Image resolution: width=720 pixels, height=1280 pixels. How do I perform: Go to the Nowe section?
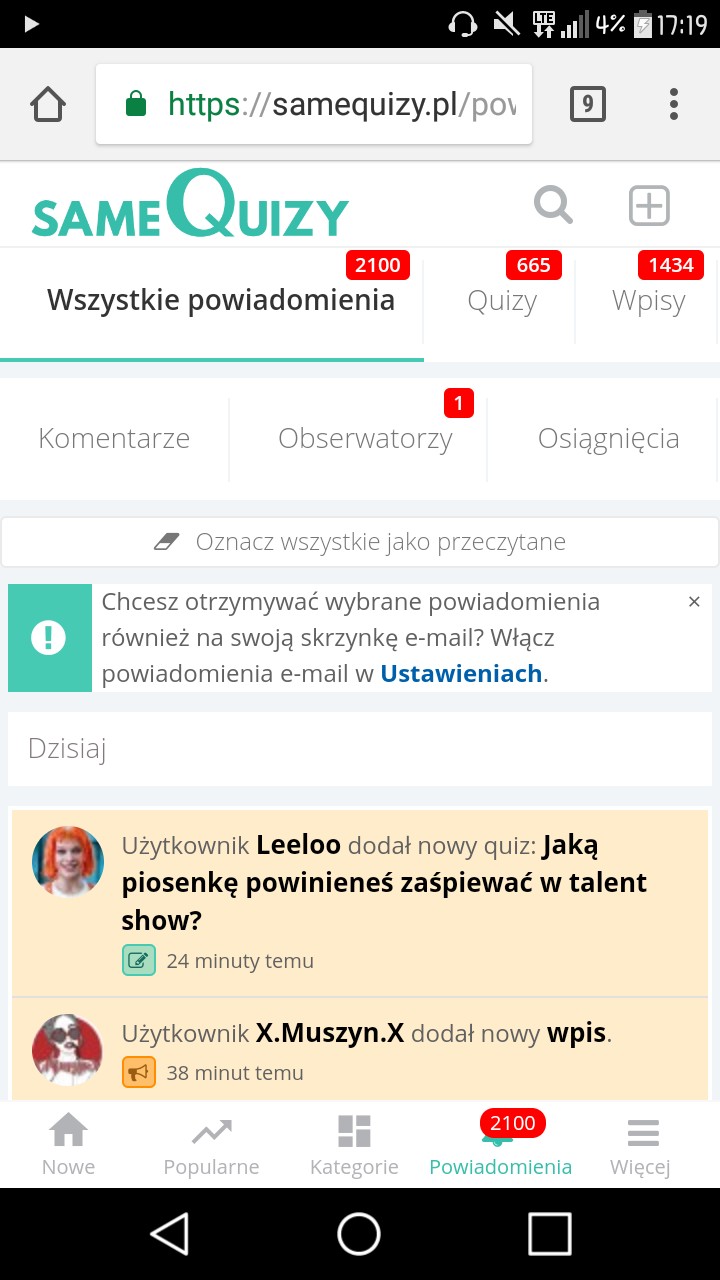(x=68, y=1146)
